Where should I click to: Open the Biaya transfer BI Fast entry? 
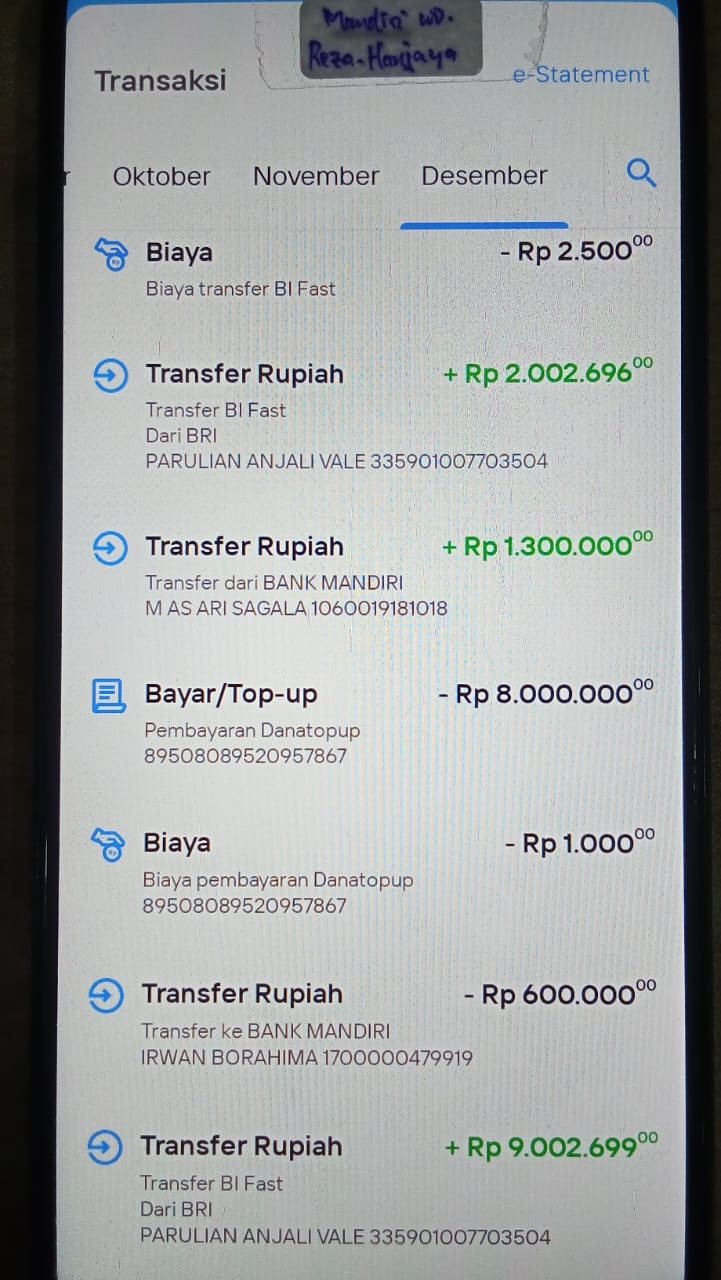370,268
